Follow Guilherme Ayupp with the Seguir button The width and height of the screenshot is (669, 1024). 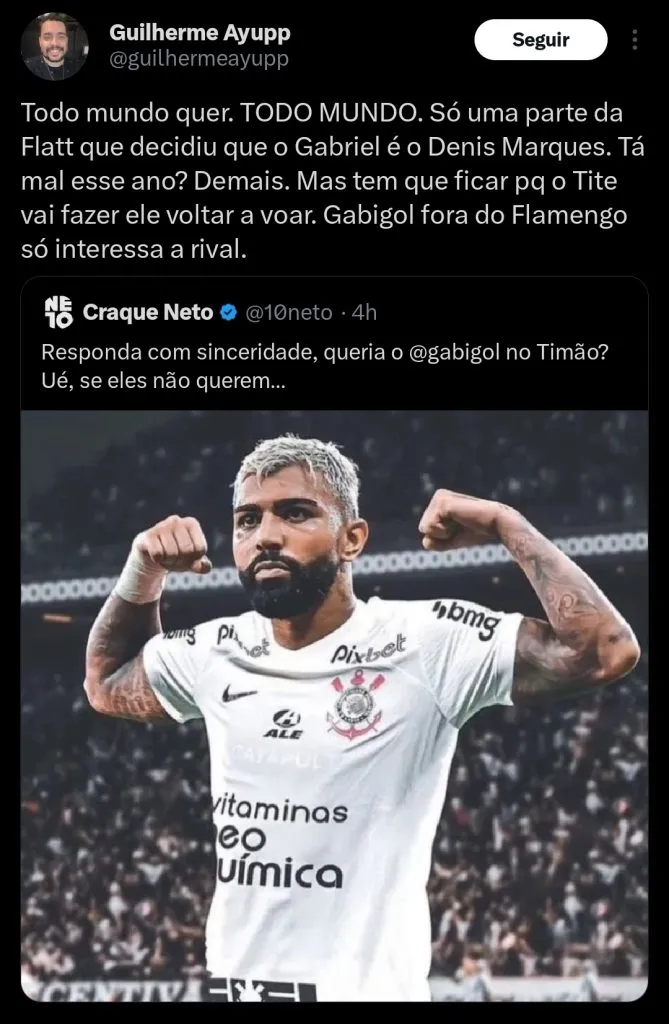[x=540, y=40]
